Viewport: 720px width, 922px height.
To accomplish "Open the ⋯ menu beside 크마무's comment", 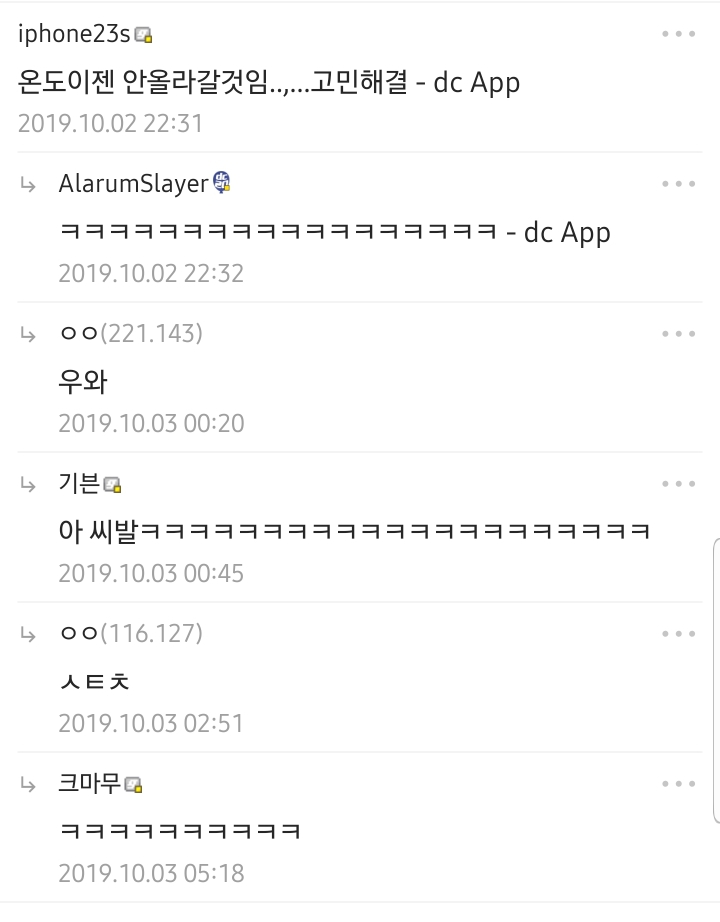I will click(679, 785).
